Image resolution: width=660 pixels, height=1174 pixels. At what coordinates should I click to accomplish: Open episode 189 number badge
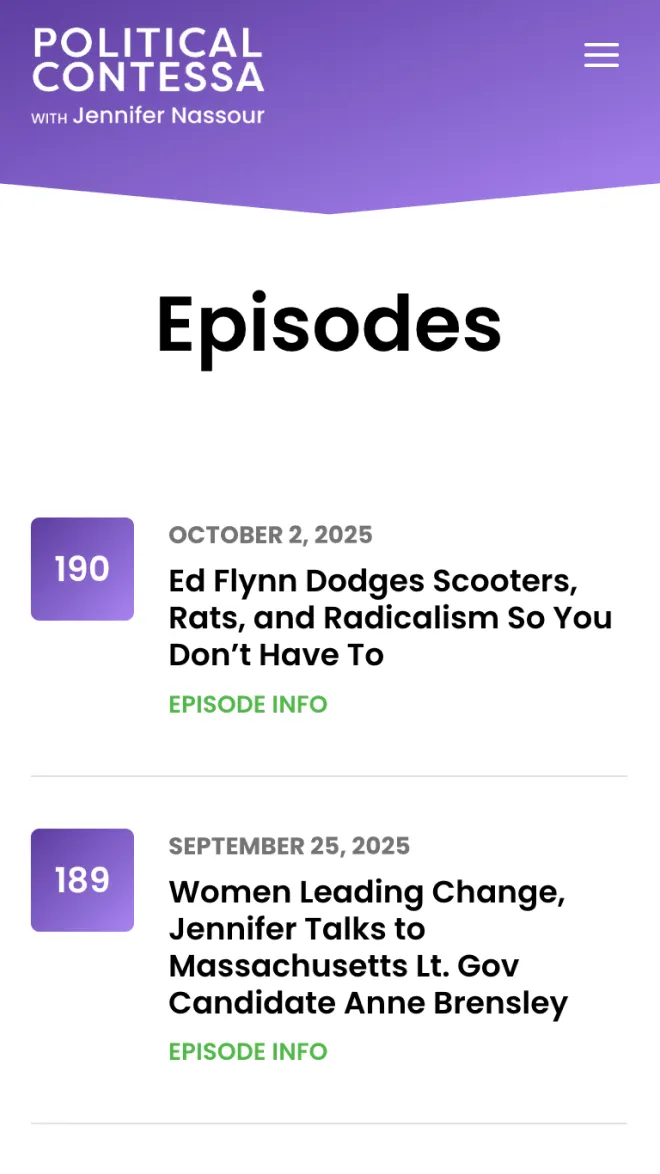pyautogui.click(x=82, y=880)
